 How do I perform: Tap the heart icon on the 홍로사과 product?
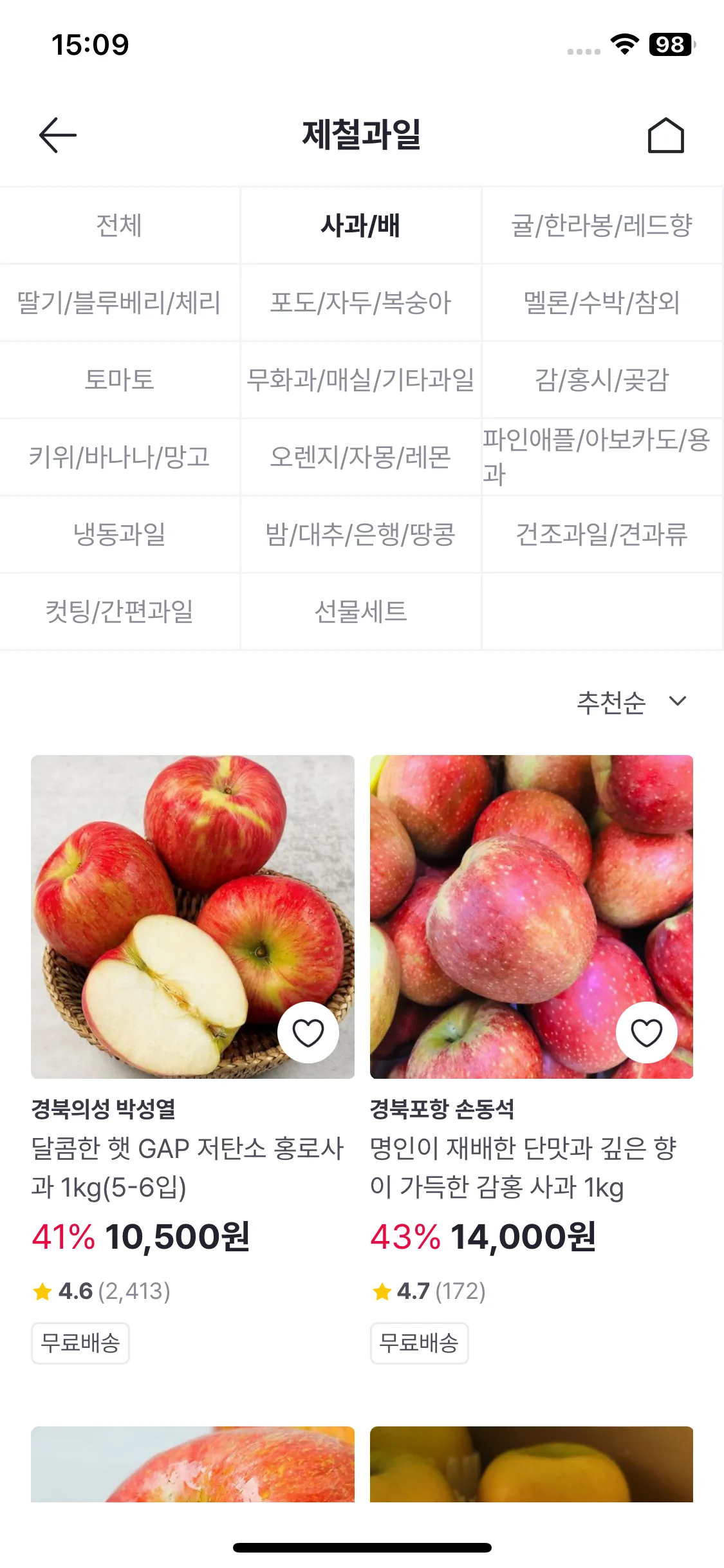point(308,1031)
